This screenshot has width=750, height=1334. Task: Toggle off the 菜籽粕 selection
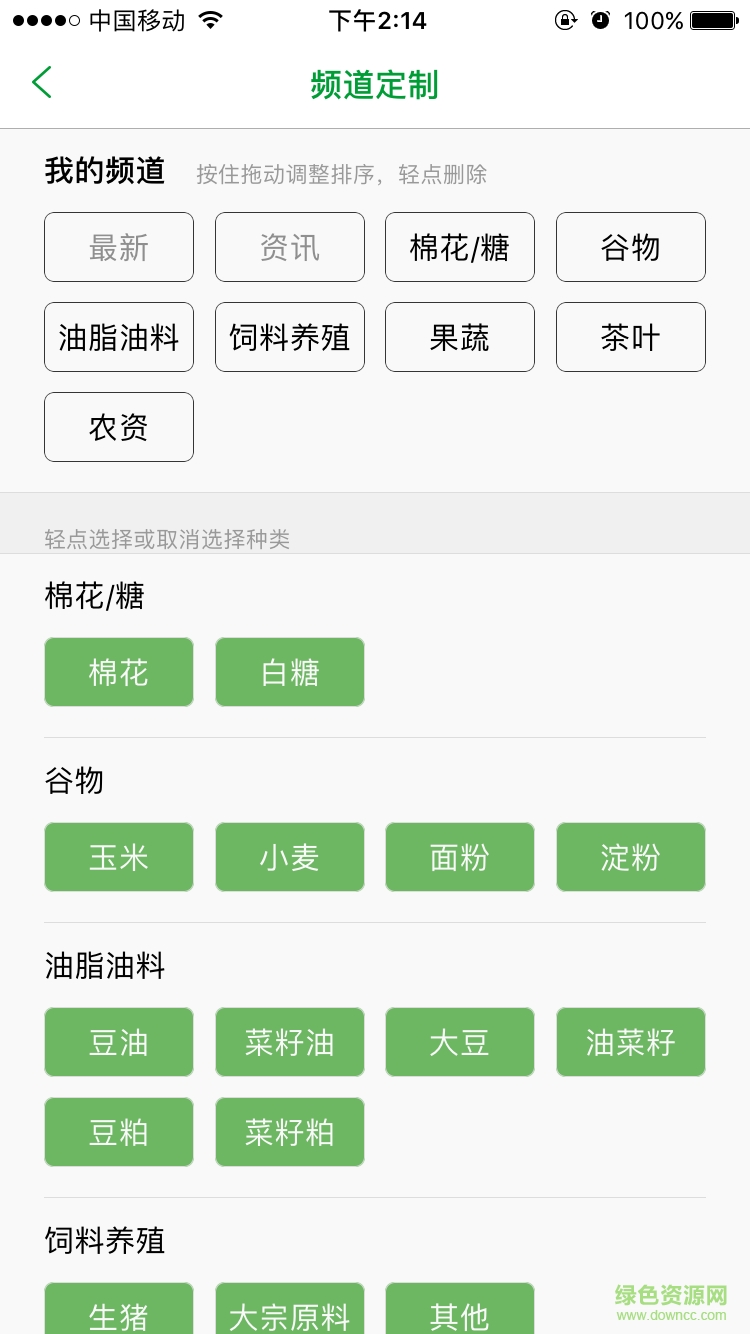[x=289, y=1132]
